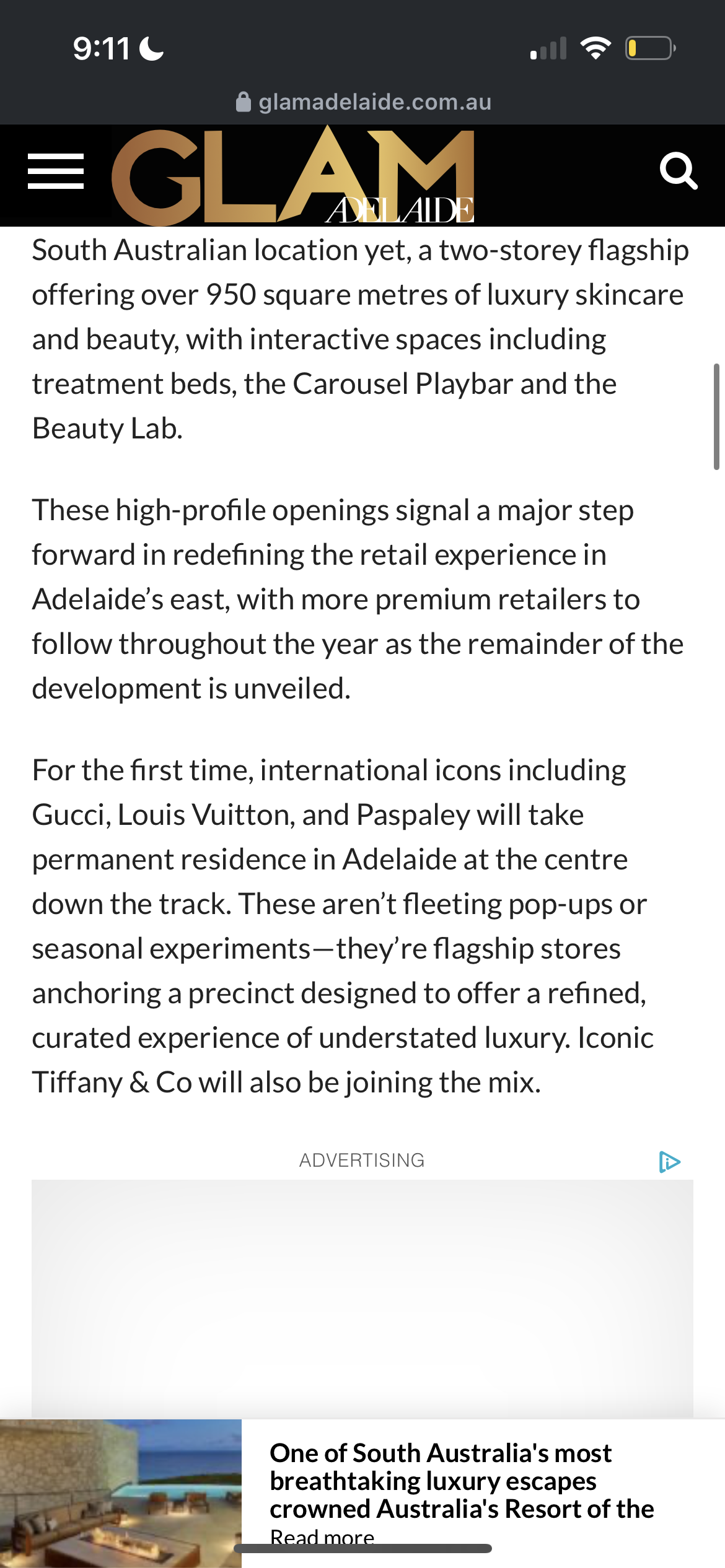The image size is (725, 1568).
Task: Open the hamburger navigation menu
Action: [x=56, y=172]
